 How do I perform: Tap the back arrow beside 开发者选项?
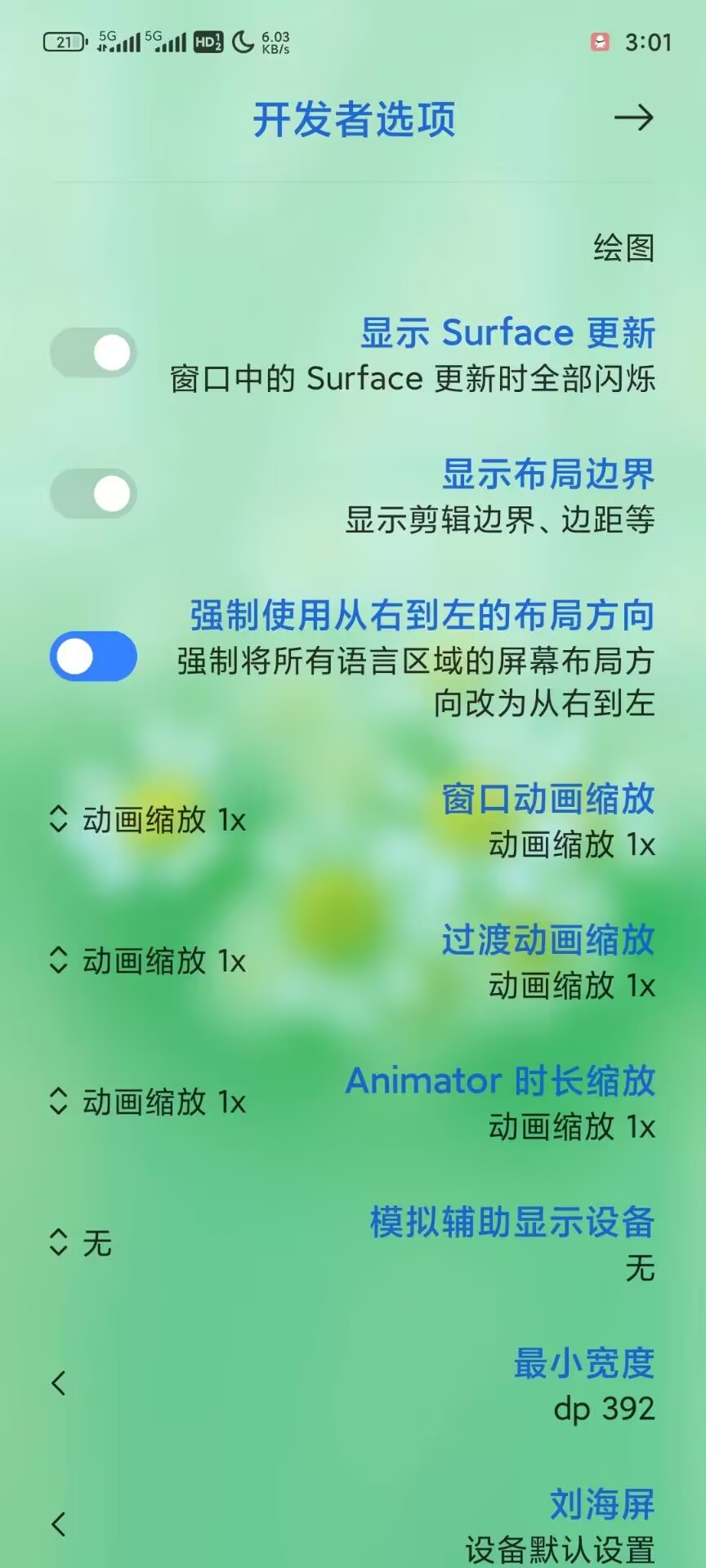click(x=633, y=118)
